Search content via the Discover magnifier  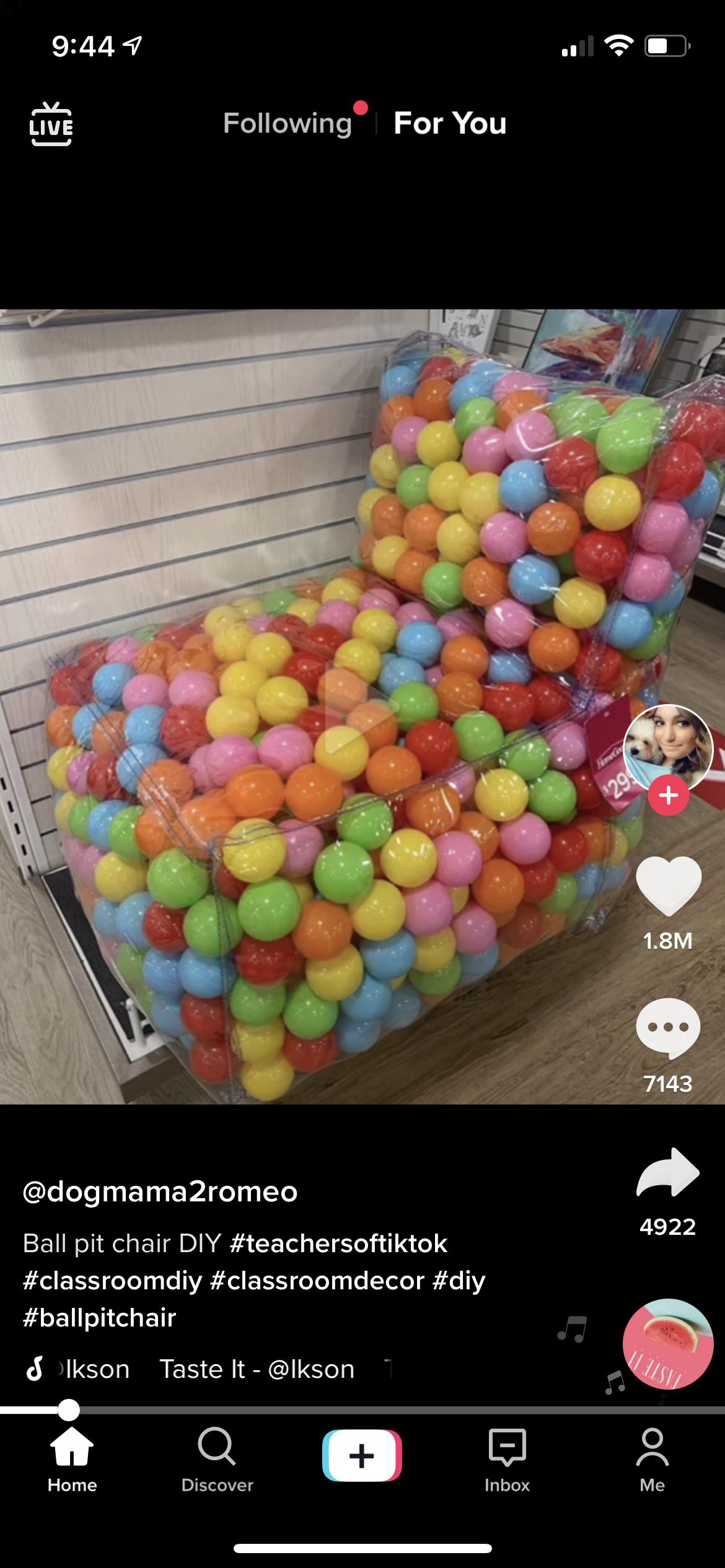pos(217,1452)
